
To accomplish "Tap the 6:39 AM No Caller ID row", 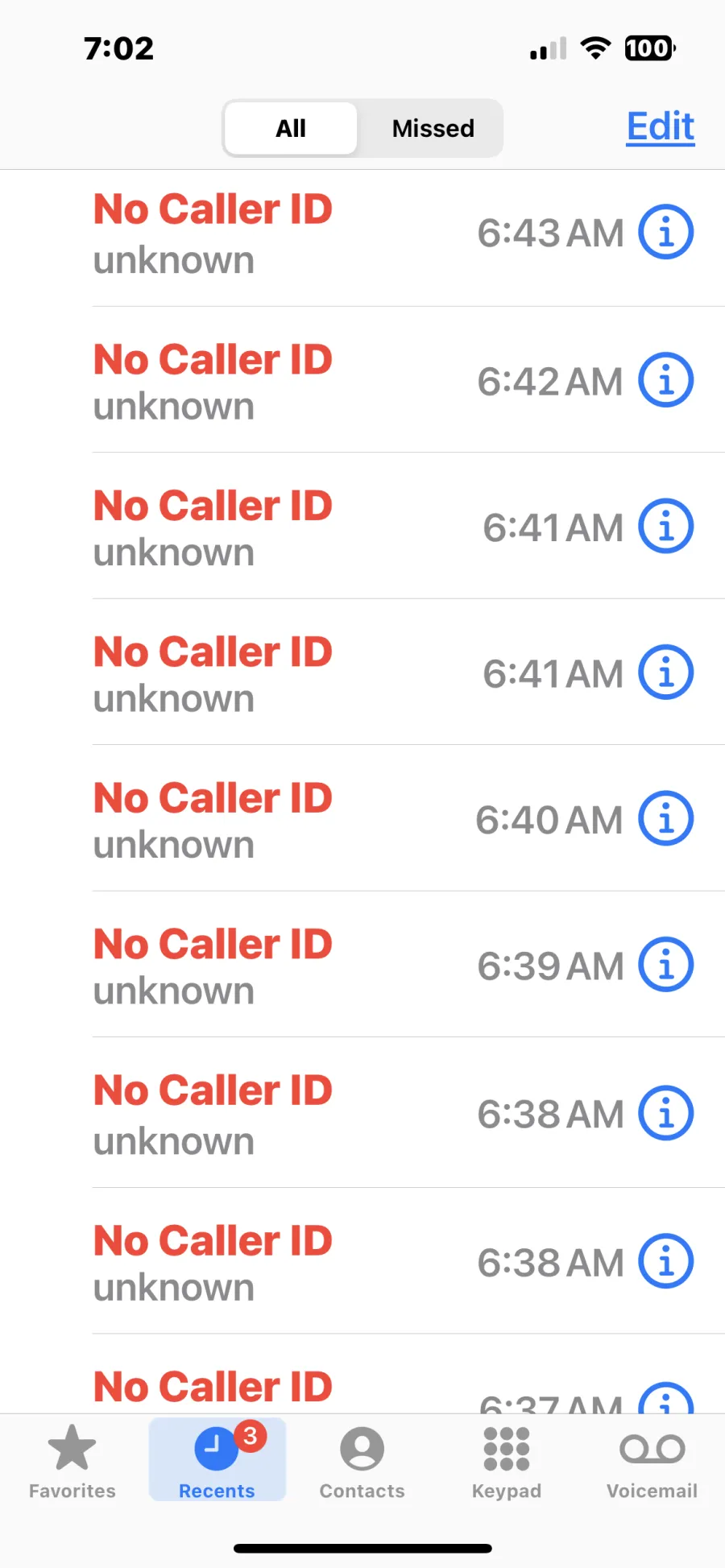I will tap(362, 964).
